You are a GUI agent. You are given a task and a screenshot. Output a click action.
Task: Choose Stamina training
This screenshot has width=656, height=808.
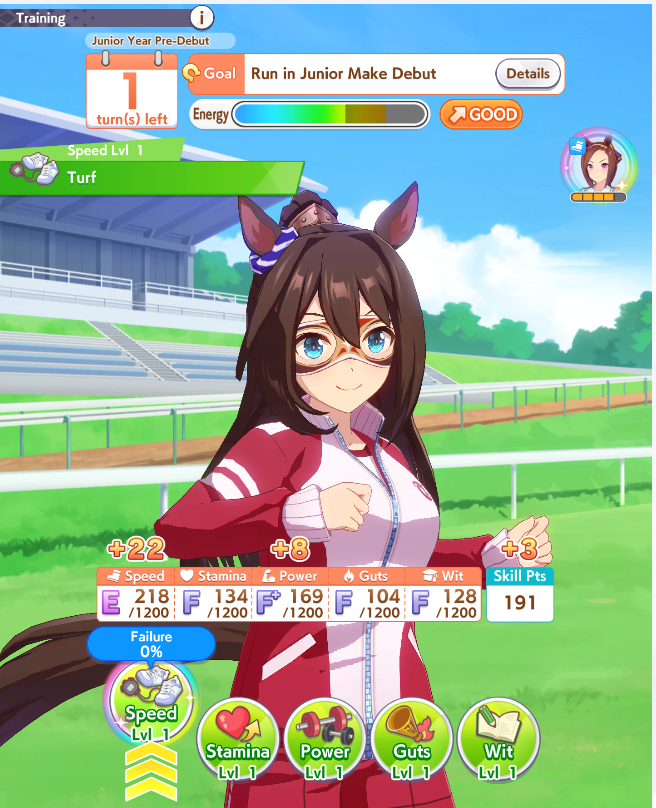(239, 740)
